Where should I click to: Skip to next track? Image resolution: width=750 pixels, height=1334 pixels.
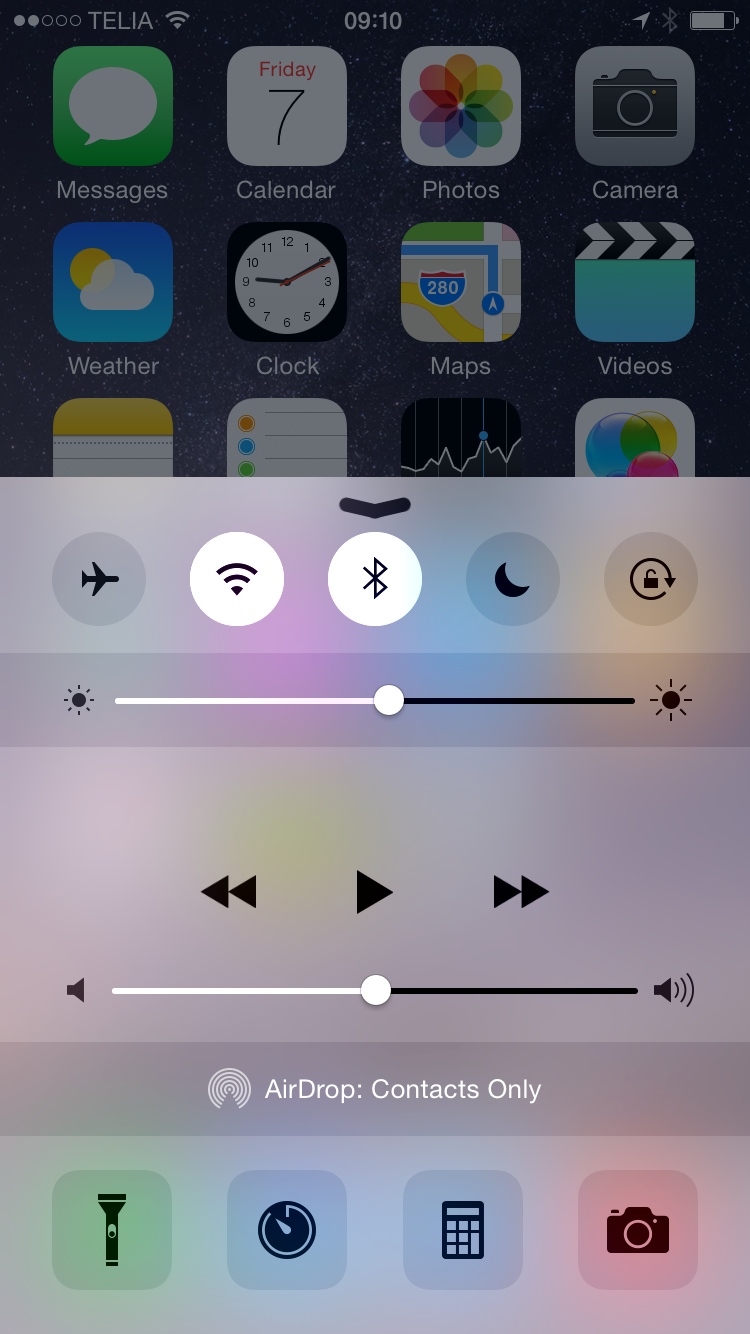click(x=521, y=891)
